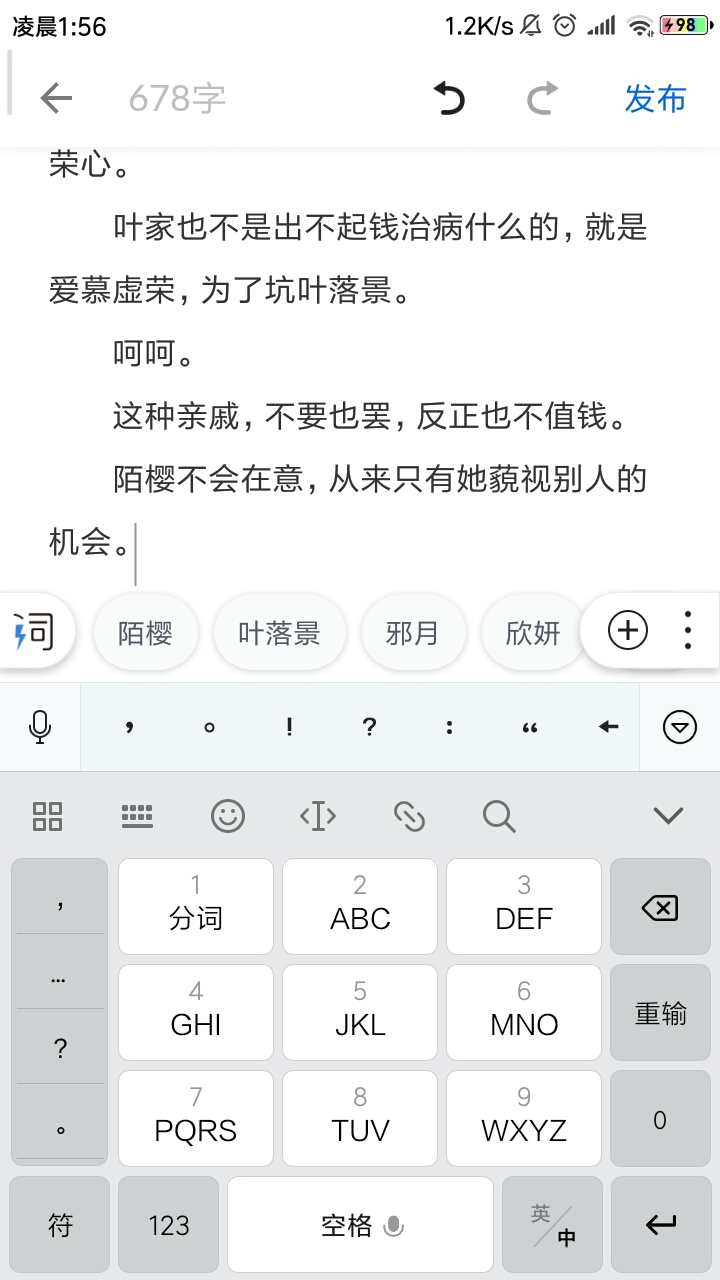
Task: Redo the edit
Action: point(542,98)
